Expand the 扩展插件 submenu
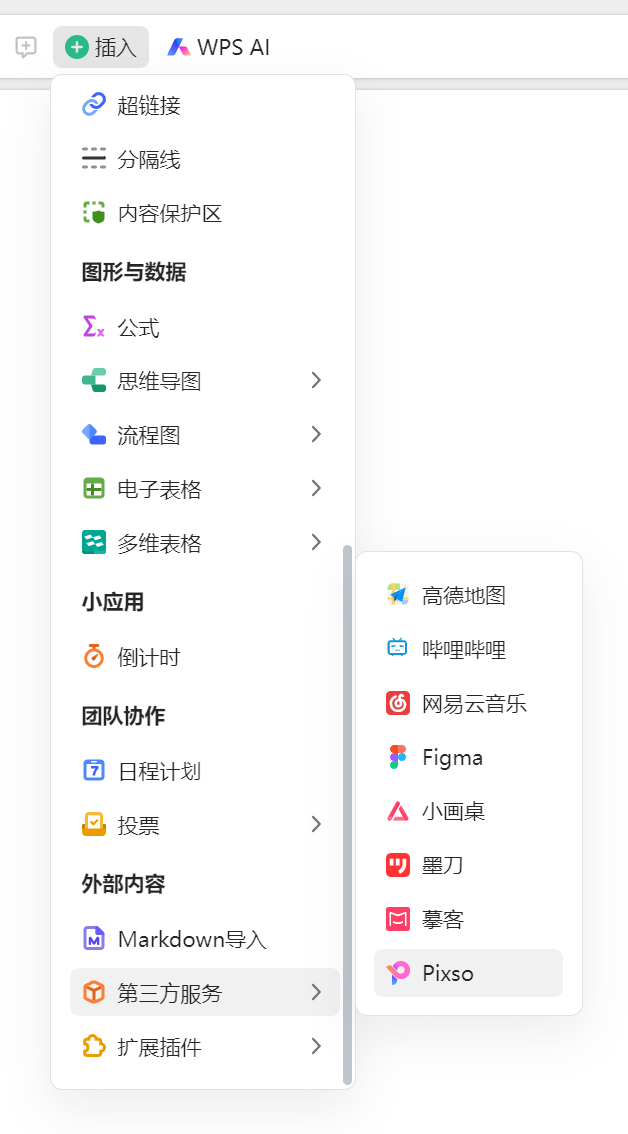Viewport: 628px width, 1134px height. click(205, 1046)
